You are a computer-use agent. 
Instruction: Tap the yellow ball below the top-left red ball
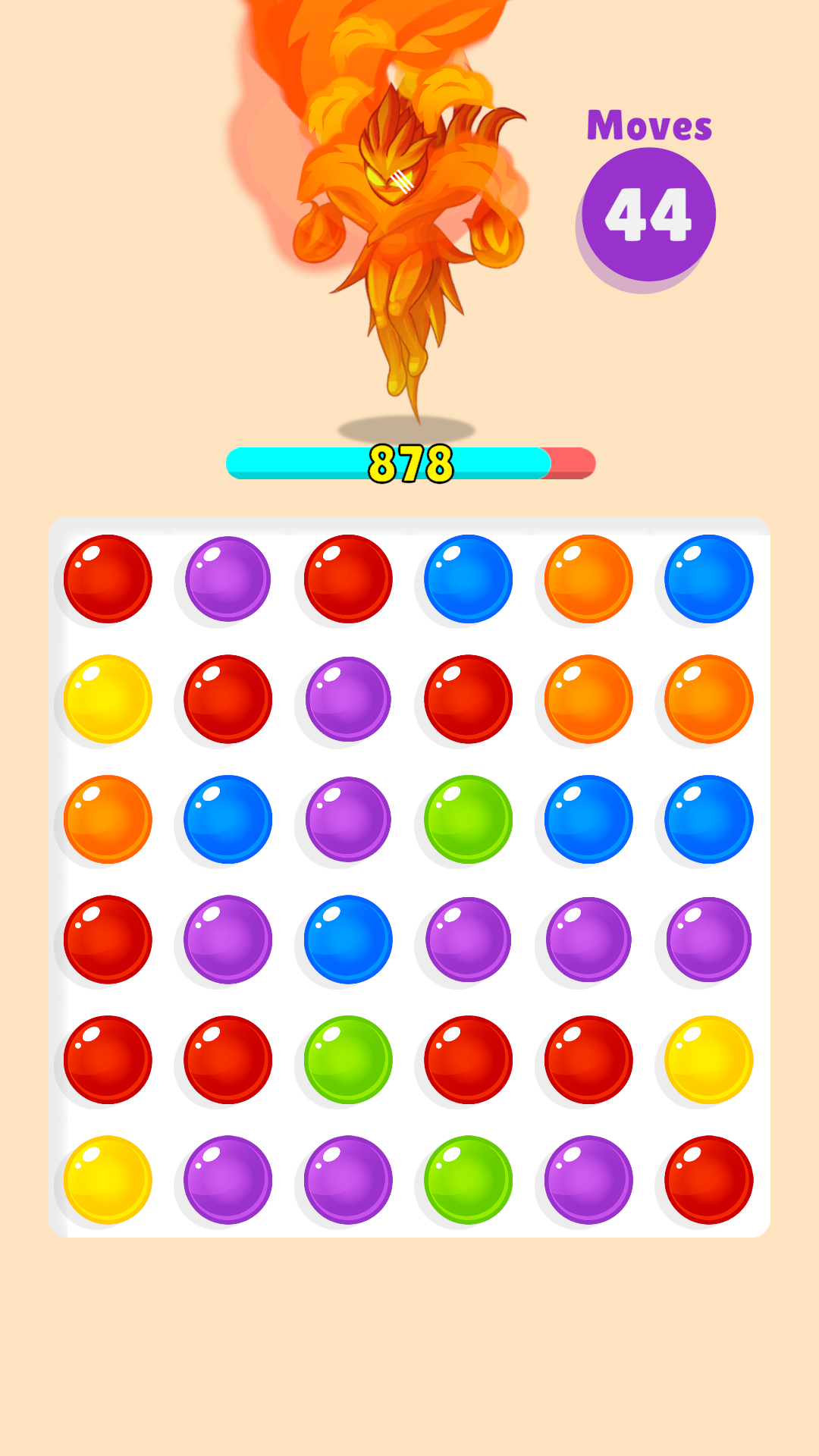[108, 698]
